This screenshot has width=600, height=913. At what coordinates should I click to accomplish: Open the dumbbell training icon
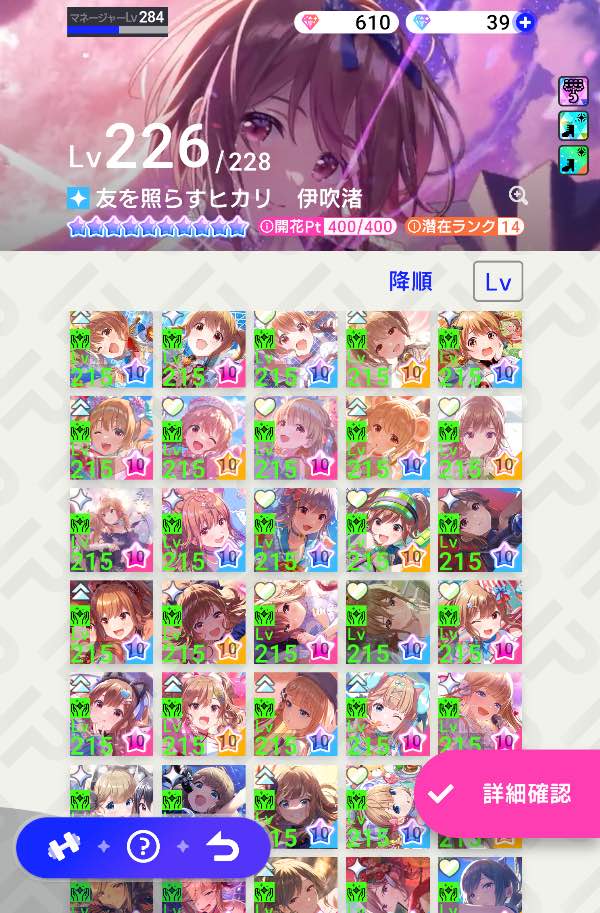coord(63,847)
